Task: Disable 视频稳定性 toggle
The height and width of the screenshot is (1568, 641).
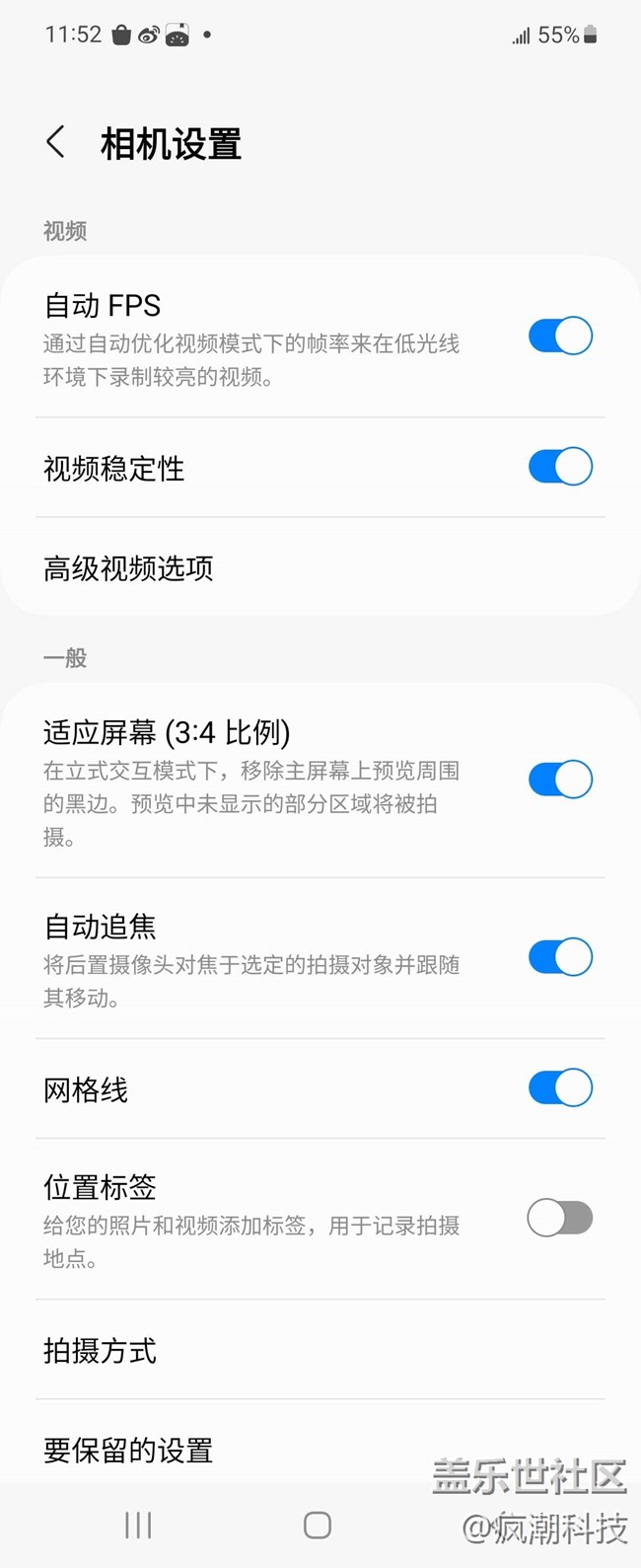Action: point(560,467)
